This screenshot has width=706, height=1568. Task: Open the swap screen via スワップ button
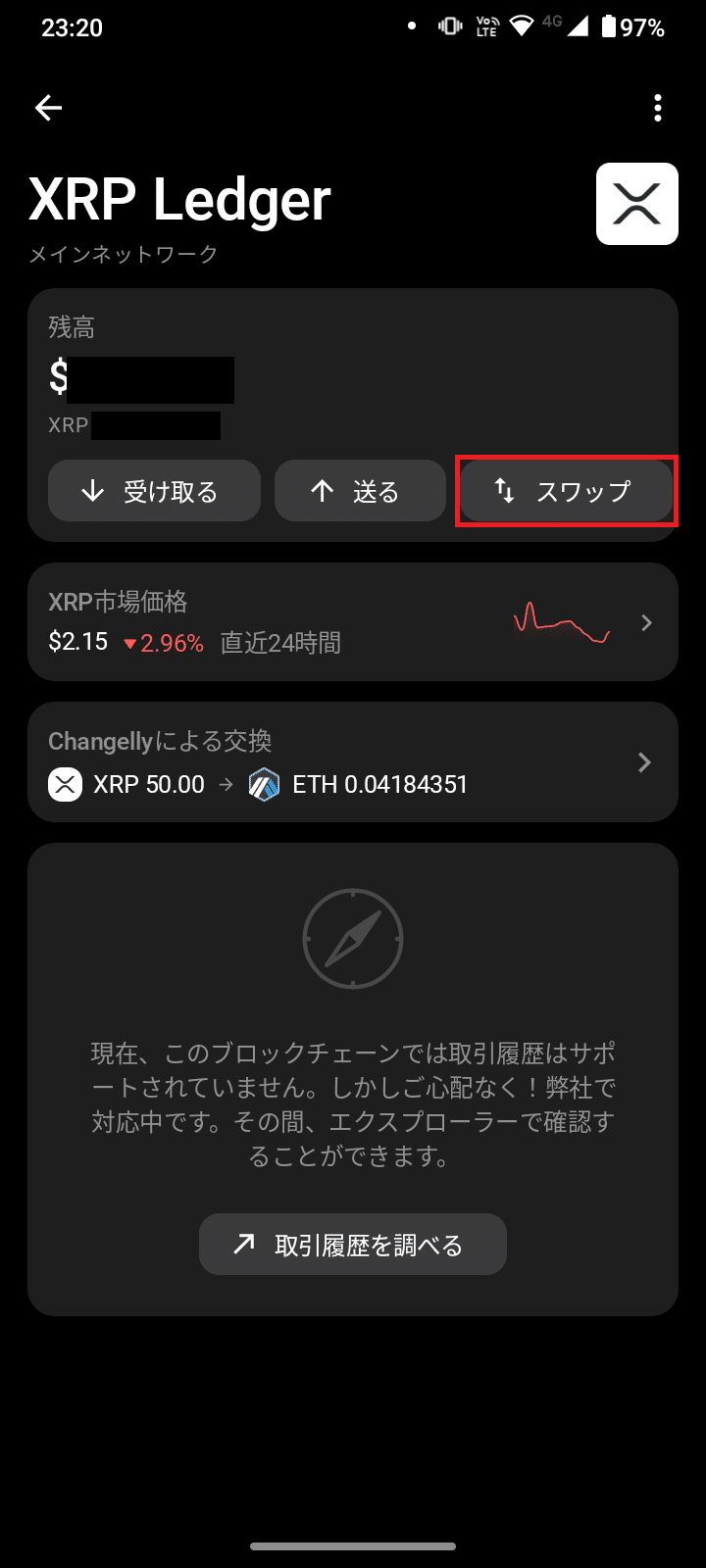tap(566, 491)
